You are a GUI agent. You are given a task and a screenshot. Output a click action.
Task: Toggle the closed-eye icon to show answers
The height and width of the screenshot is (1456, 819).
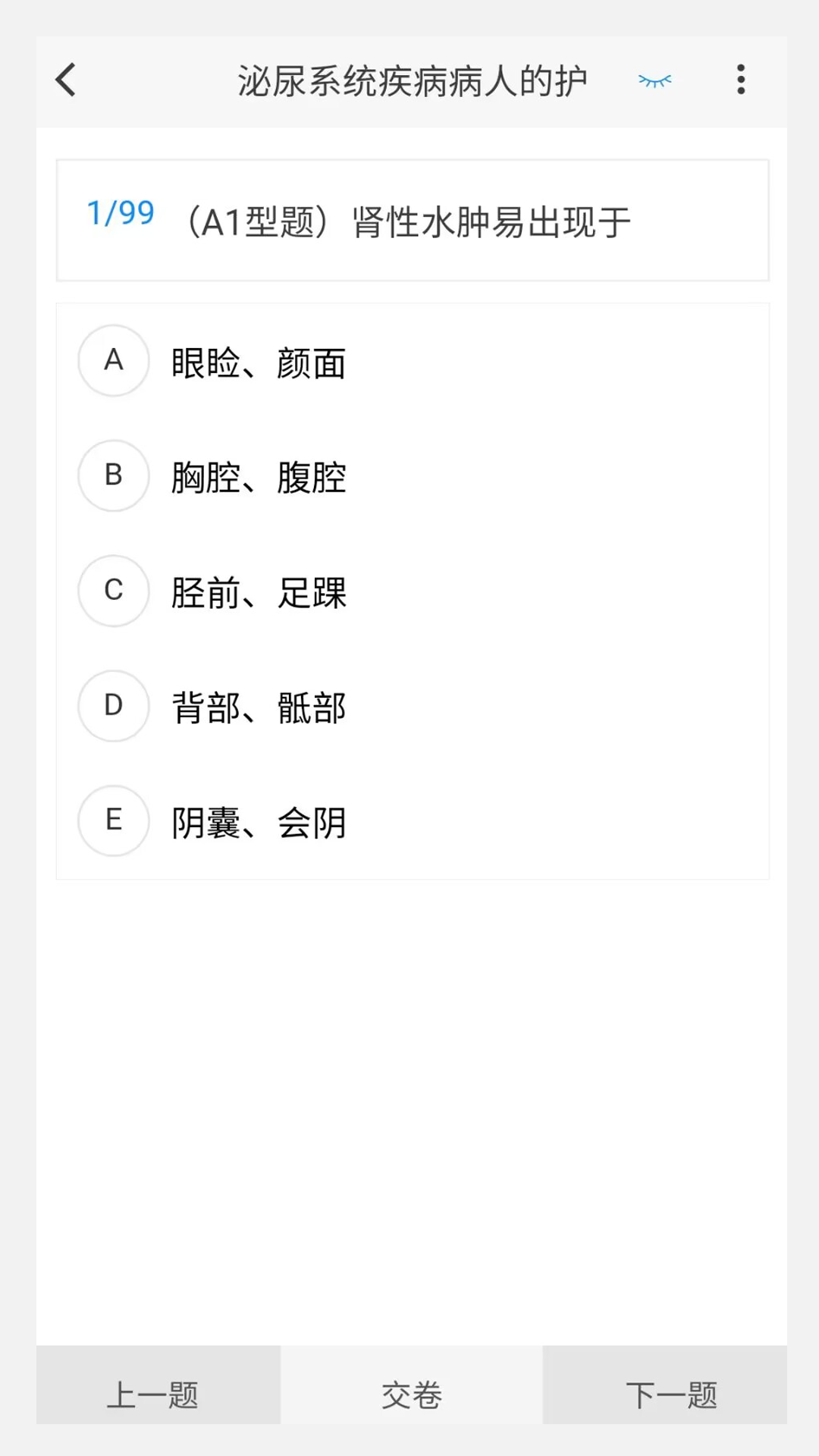pyautogui.click(x=654, y=80)
